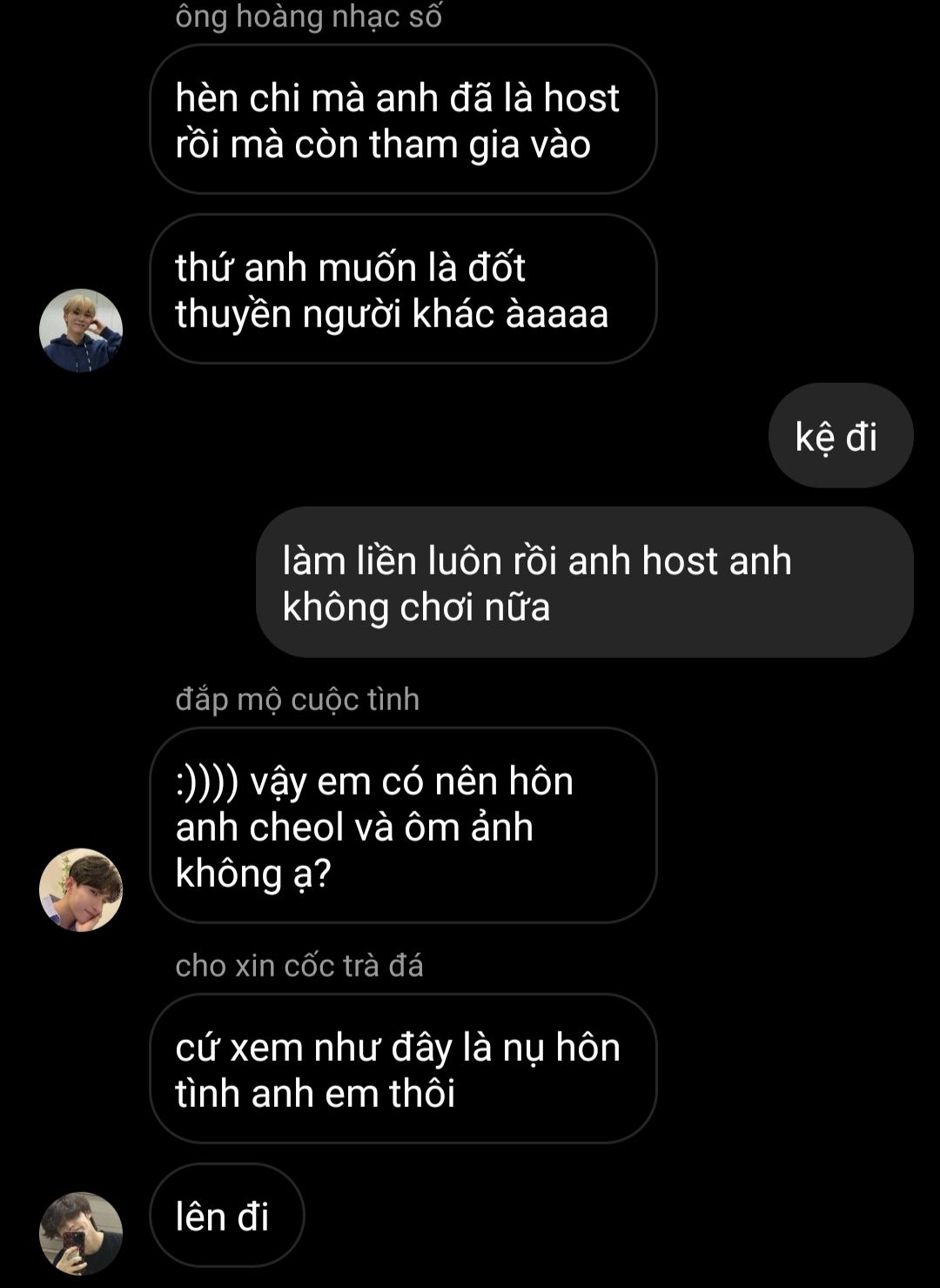
Task: View profile of cho xin cốc trà đá
Action: (x=81, y=1233)
